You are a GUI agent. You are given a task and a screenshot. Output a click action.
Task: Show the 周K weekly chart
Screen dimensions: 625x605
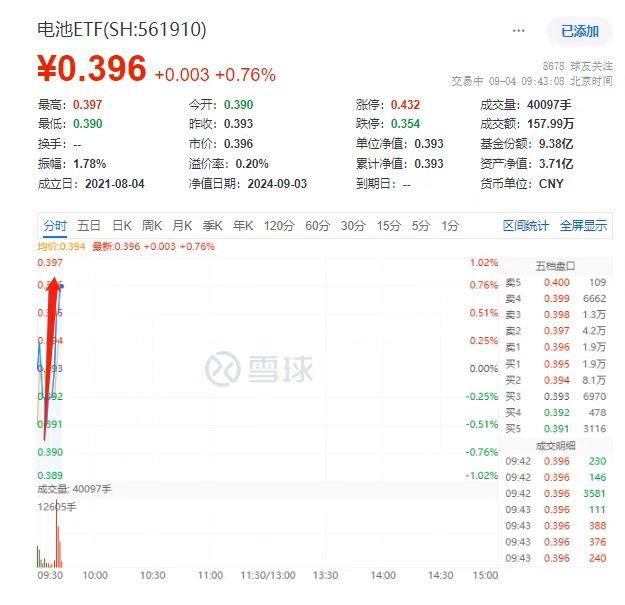pyautogui.click(x=152, y=226)
